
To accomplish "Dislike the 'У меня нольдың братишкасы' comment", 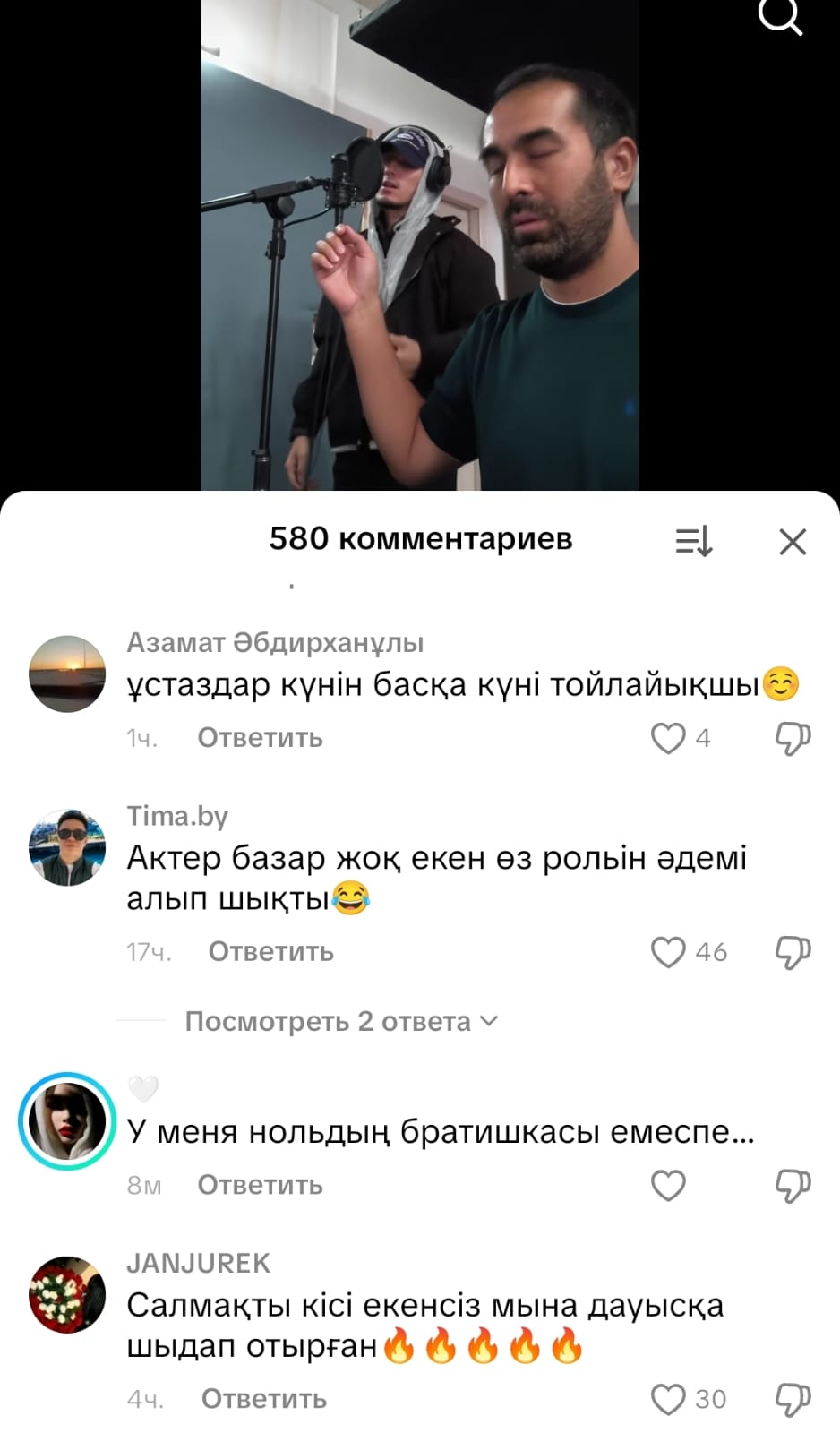I will pyautogui.click(x=793, y=1186).
